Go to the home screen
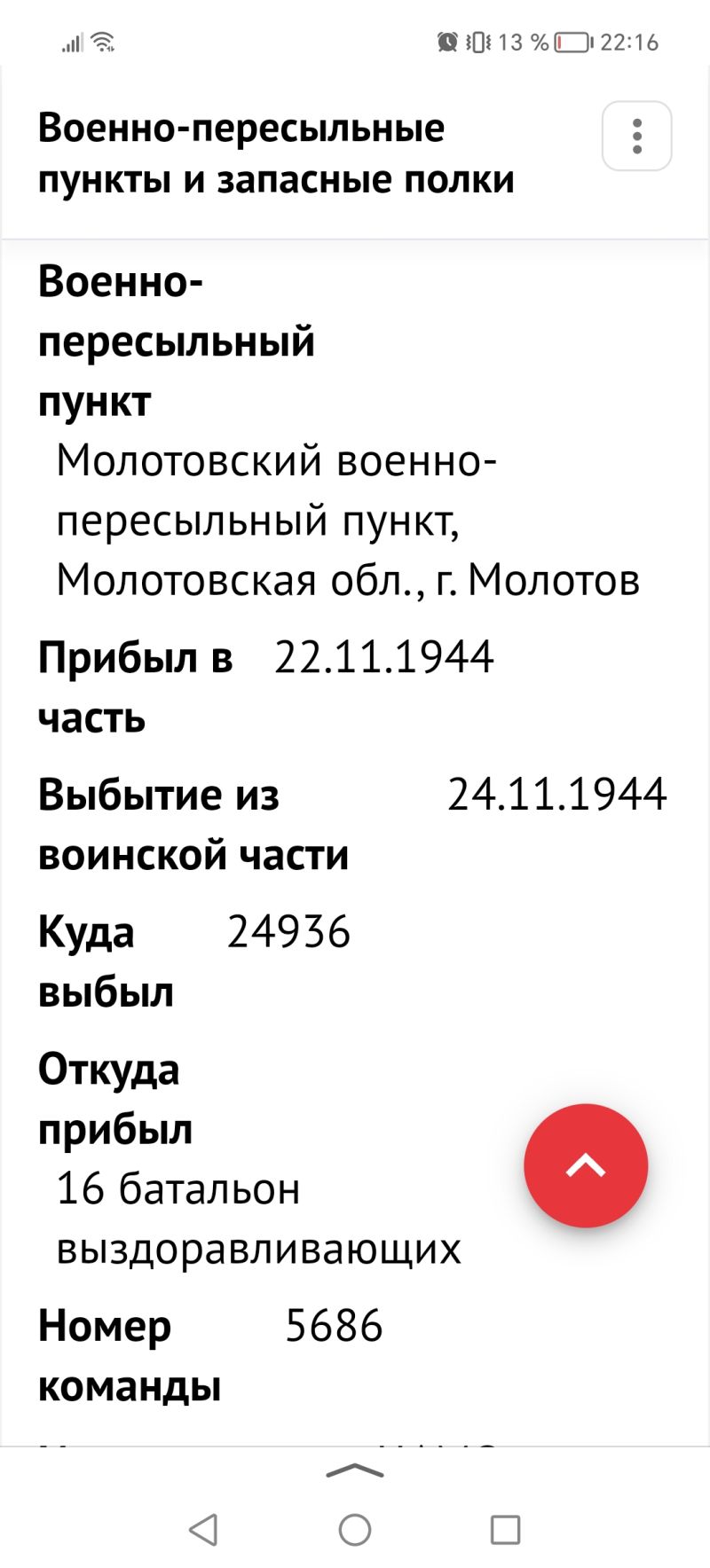 355,1530
